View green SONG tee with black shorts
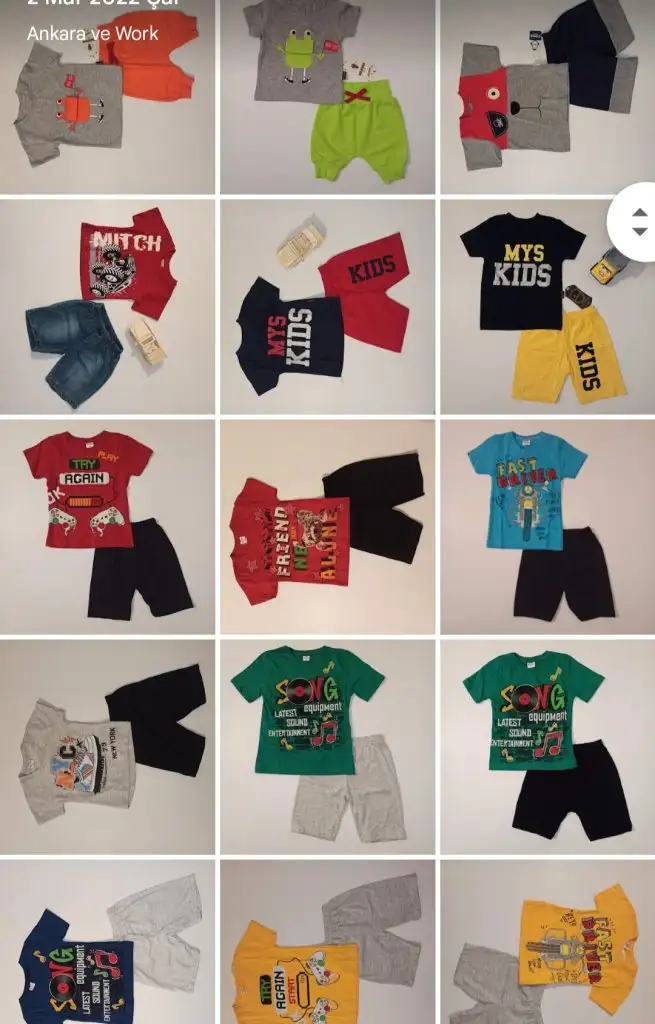Viewport: 655px width, 1024px height. coord(547,747)
